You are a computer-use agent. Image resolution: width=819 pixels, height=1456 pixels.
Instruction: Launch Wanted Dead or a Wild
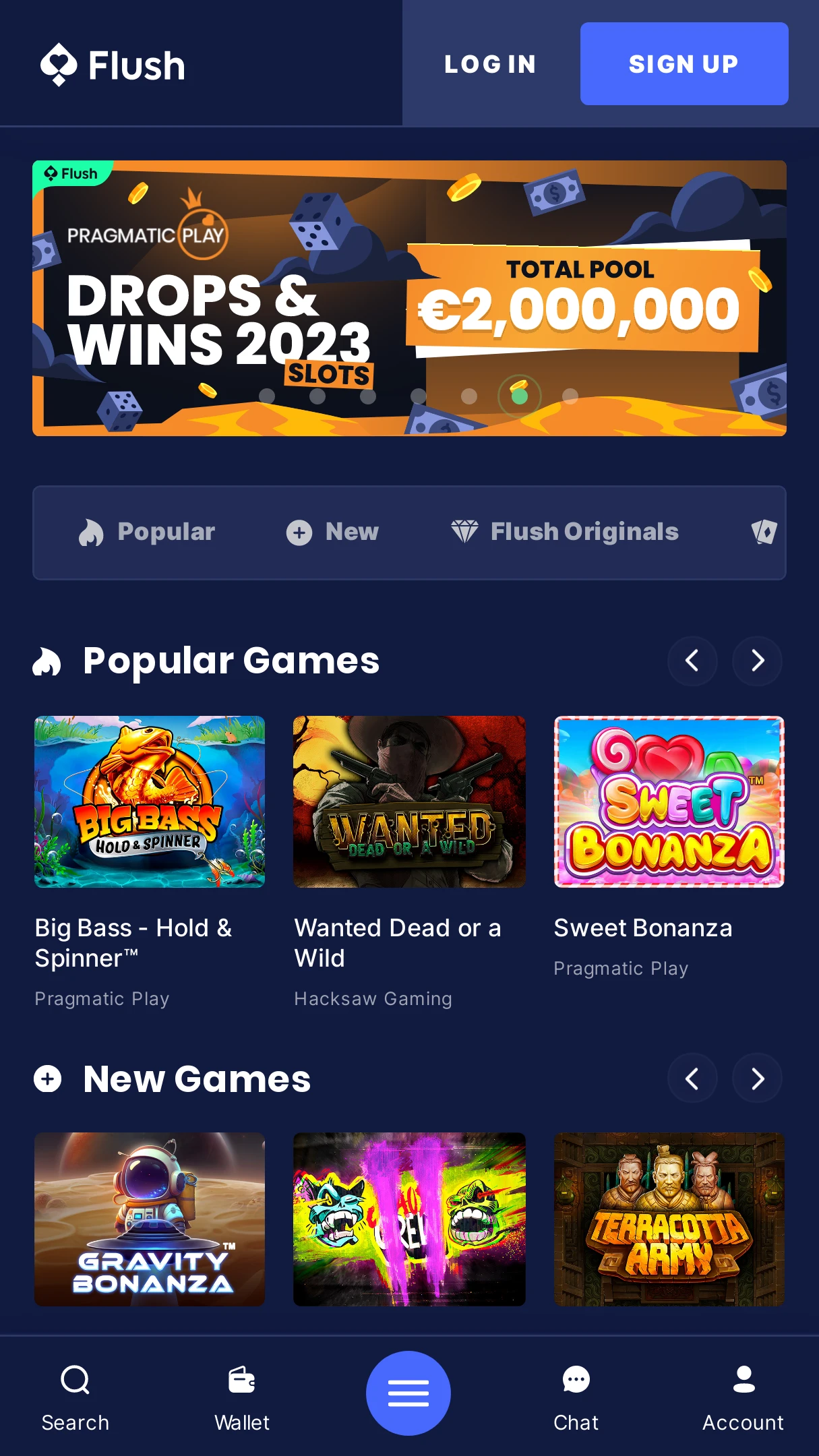click(409, 801)
